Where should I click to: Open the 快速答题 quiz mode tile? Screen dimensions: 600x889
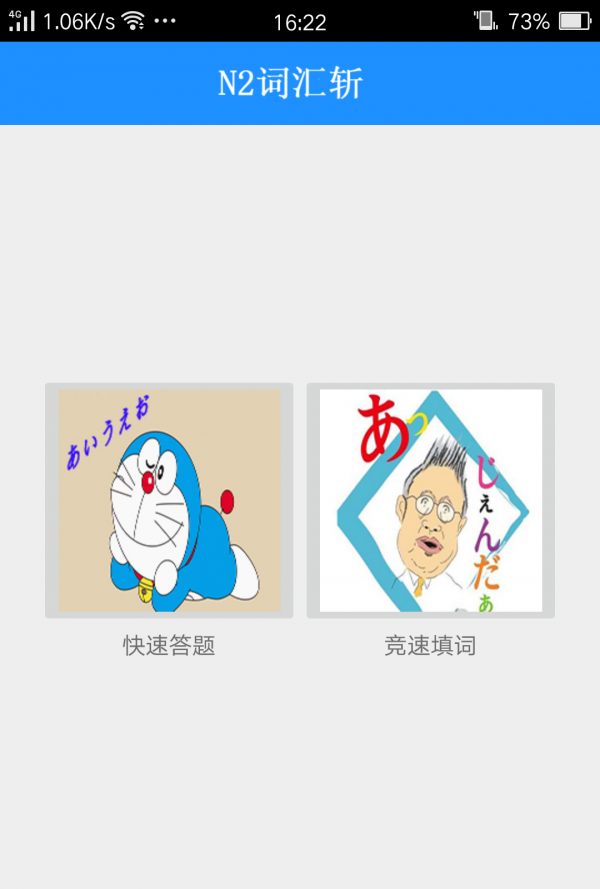coord(169,501)
